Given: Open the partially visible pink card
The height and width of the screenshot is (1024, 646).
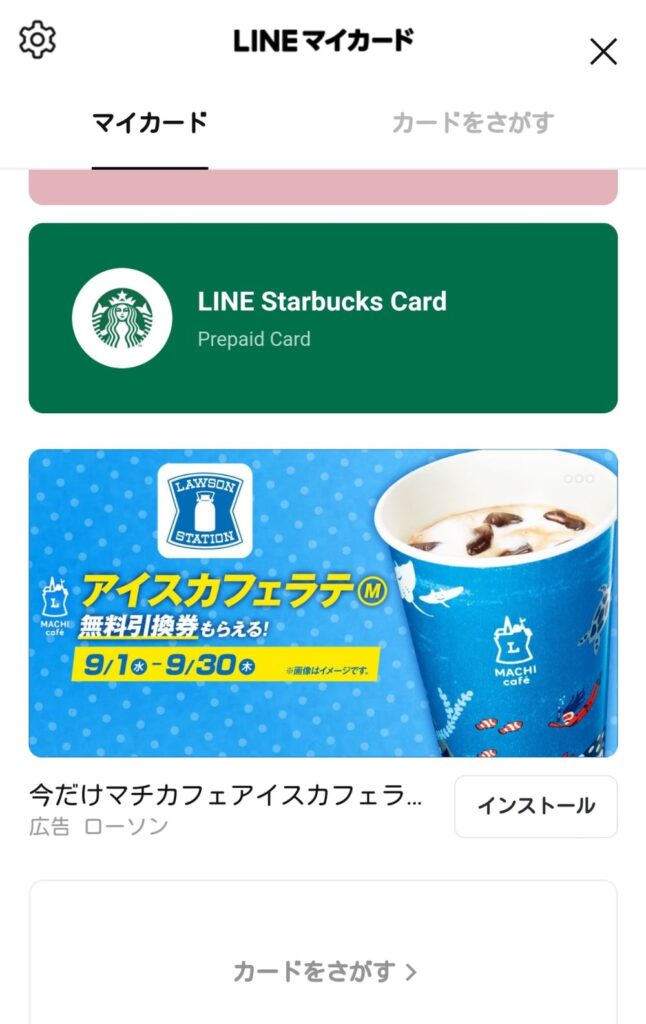Looking at the screenshot, I should [322, 188].
